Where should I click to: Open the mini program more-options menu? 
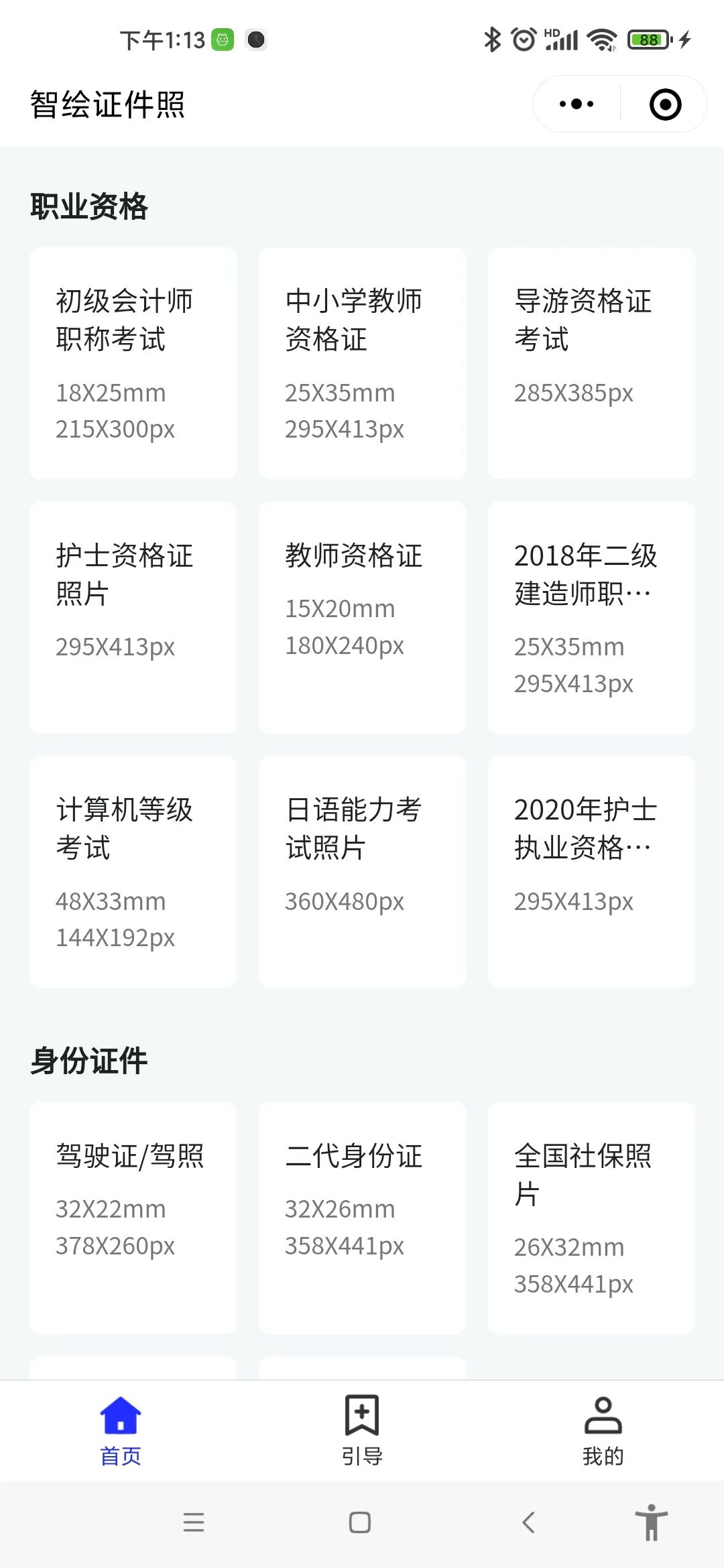pos(577,105)
